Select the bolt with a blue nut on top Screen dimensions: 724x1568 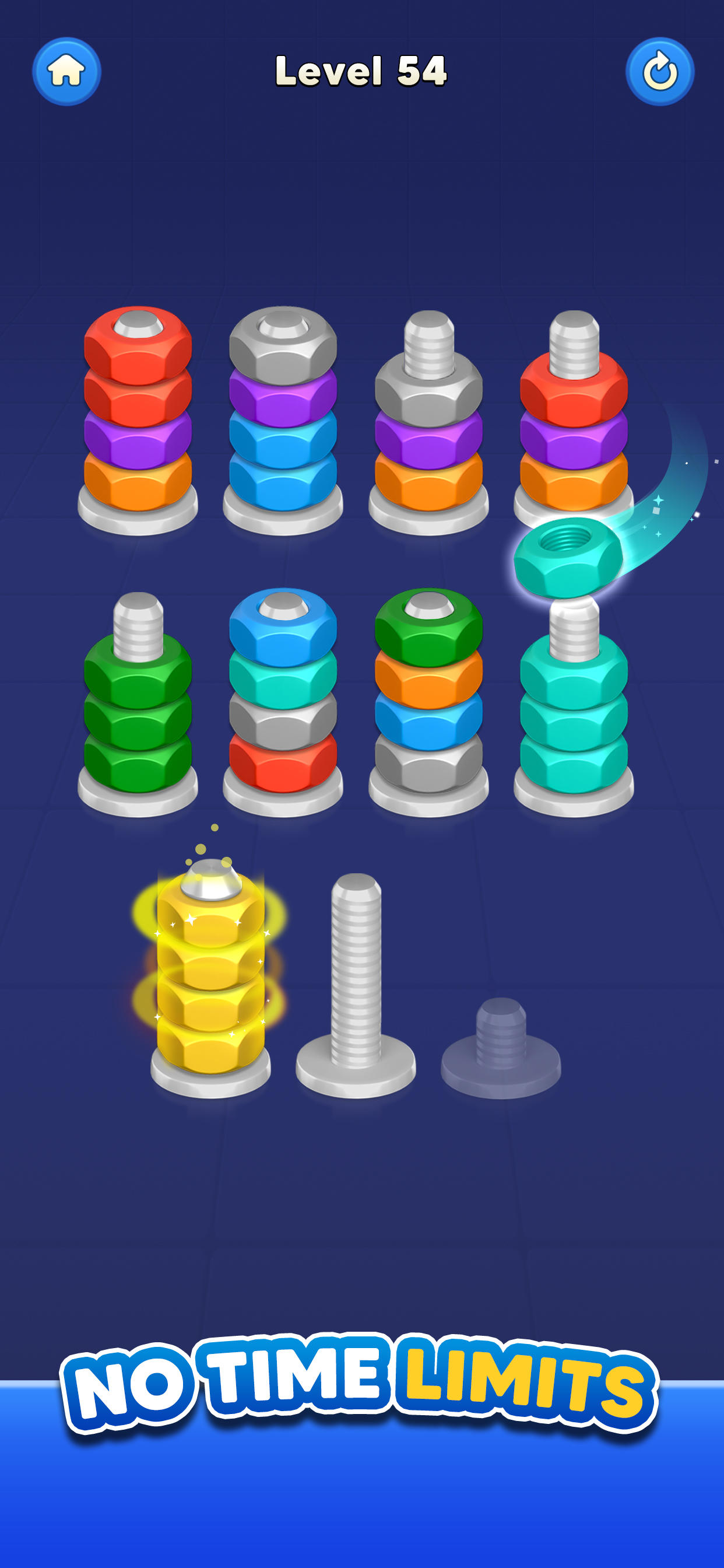pyautogui.click(x=283, y=694)
